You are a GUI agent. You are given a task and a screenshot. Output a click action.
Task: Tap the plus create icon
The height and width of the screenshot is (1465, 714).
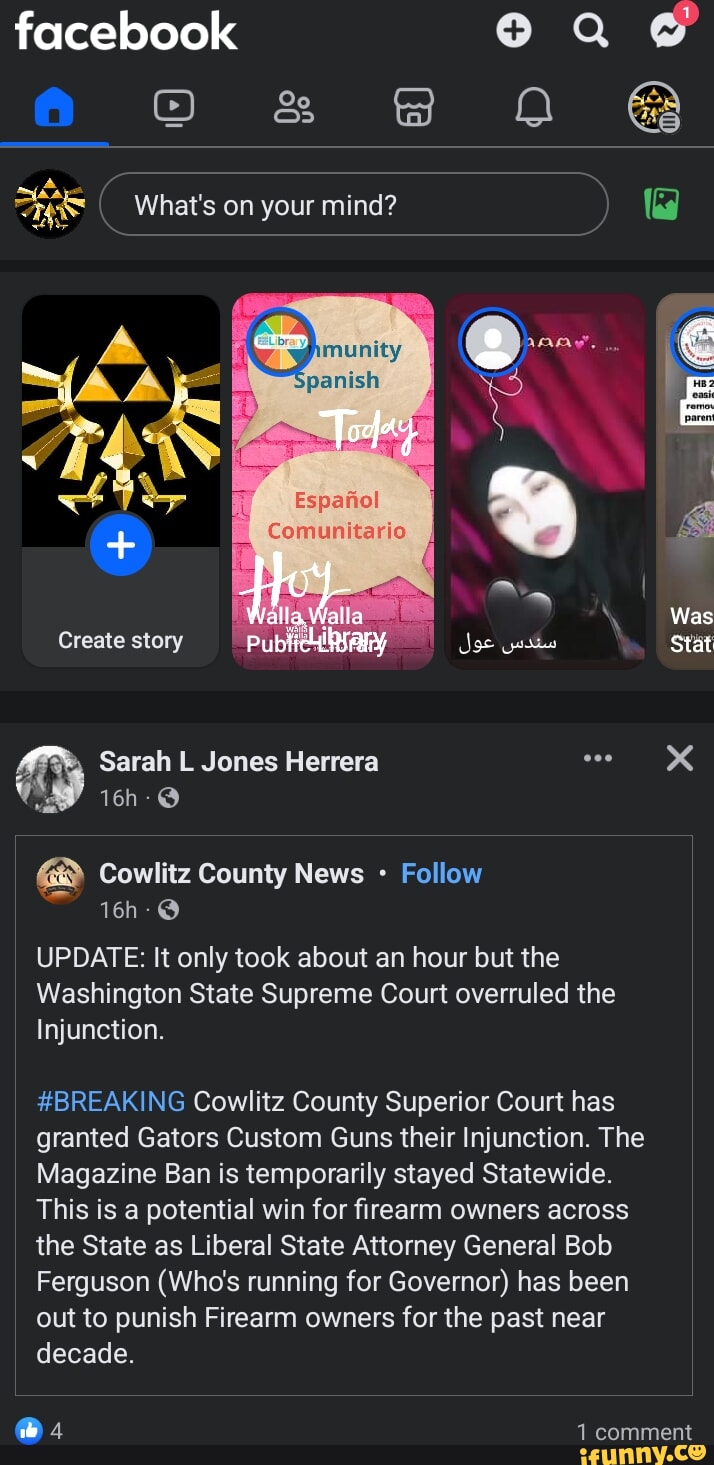514,32
